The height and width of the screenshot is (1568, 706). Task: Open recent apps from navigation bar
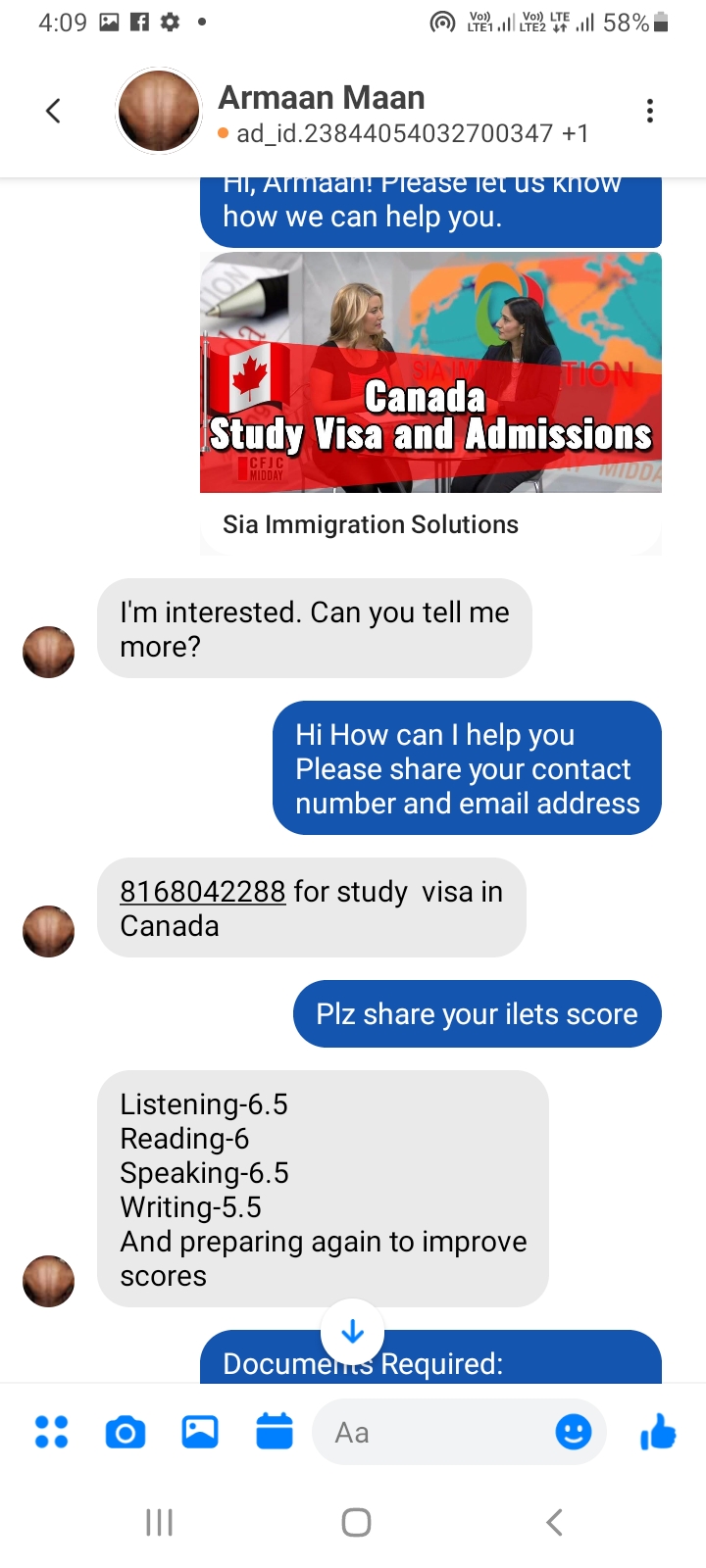[x=159, y=1522]
